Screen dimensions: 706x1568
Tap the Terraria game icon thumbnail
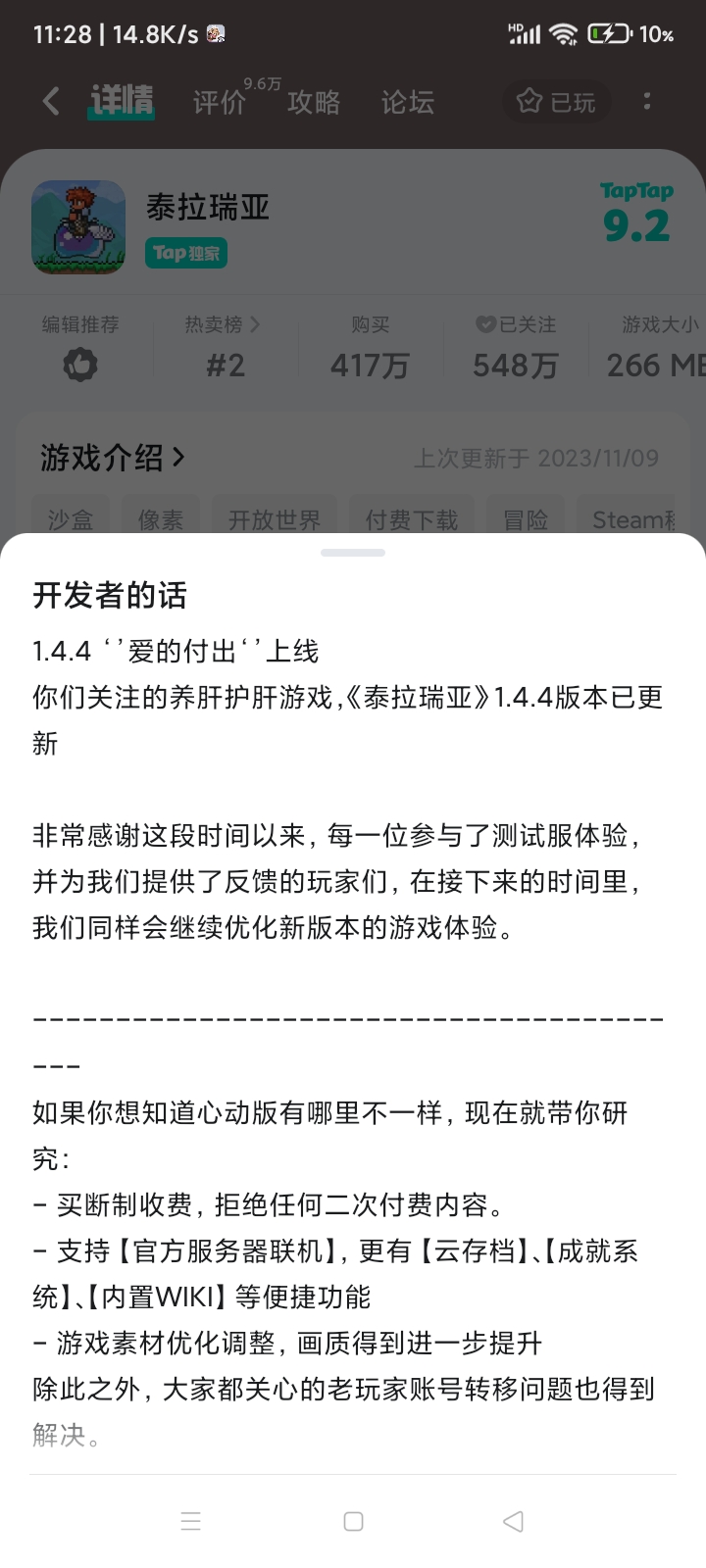point(78,227)
